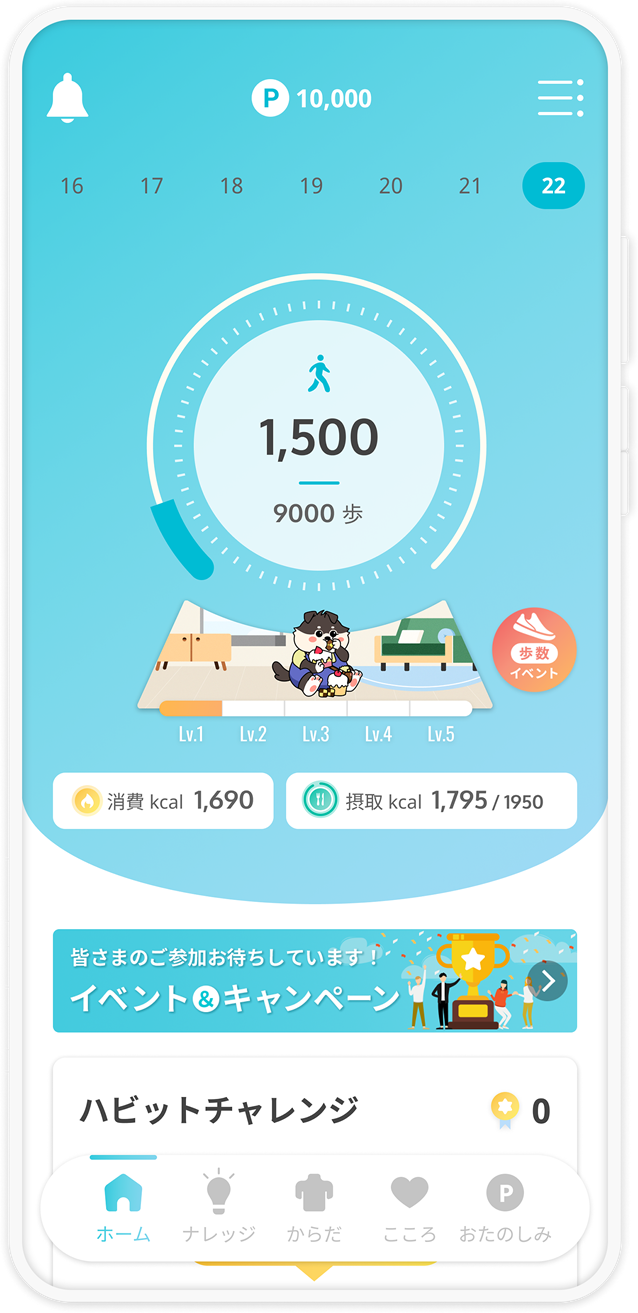Screen dimensions: 638x1313
Task: Open the hamburger menu
Action: (x=560, y=98)
